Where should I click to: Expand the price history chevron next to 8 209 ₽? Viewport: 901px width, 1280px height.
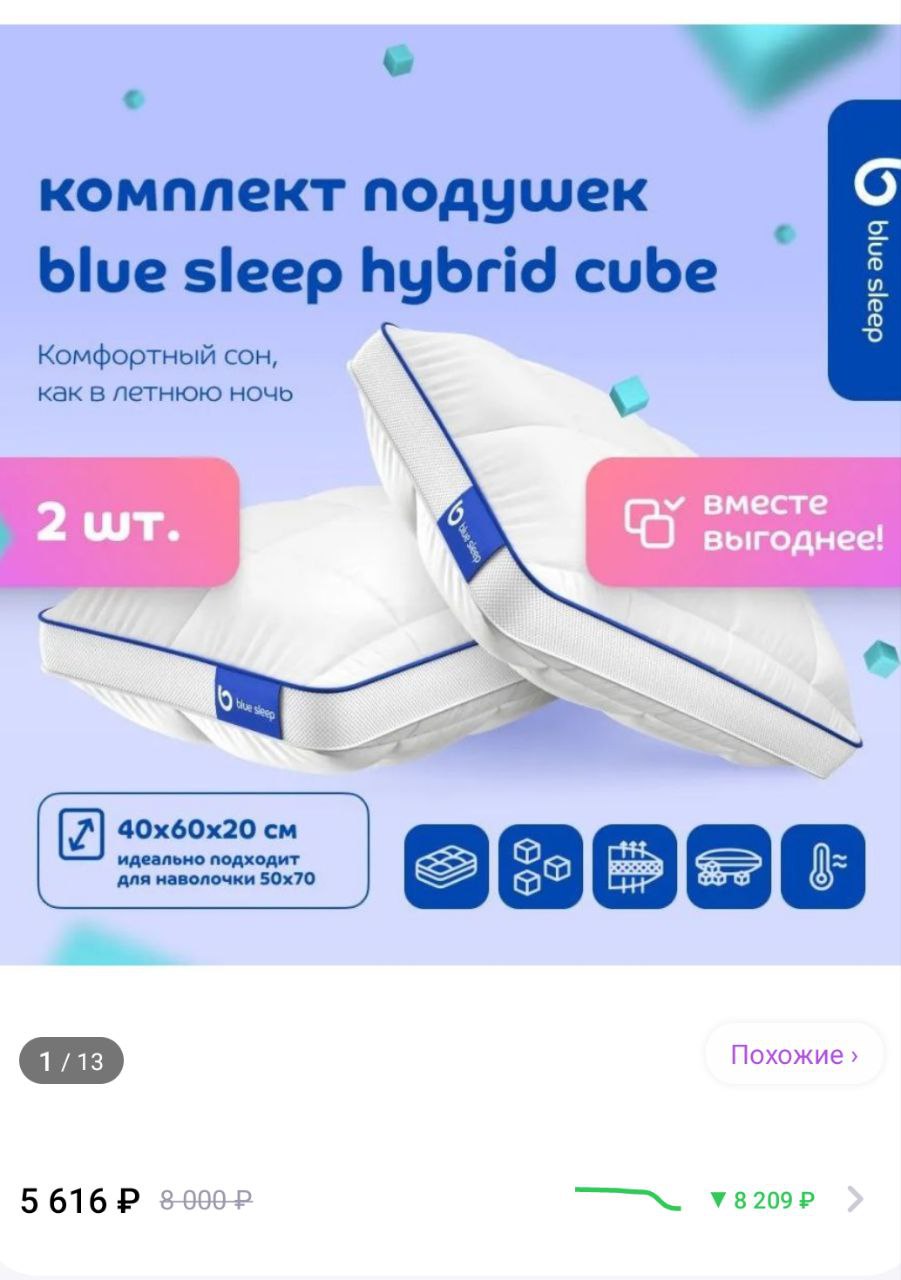[x=855, y=1199]
